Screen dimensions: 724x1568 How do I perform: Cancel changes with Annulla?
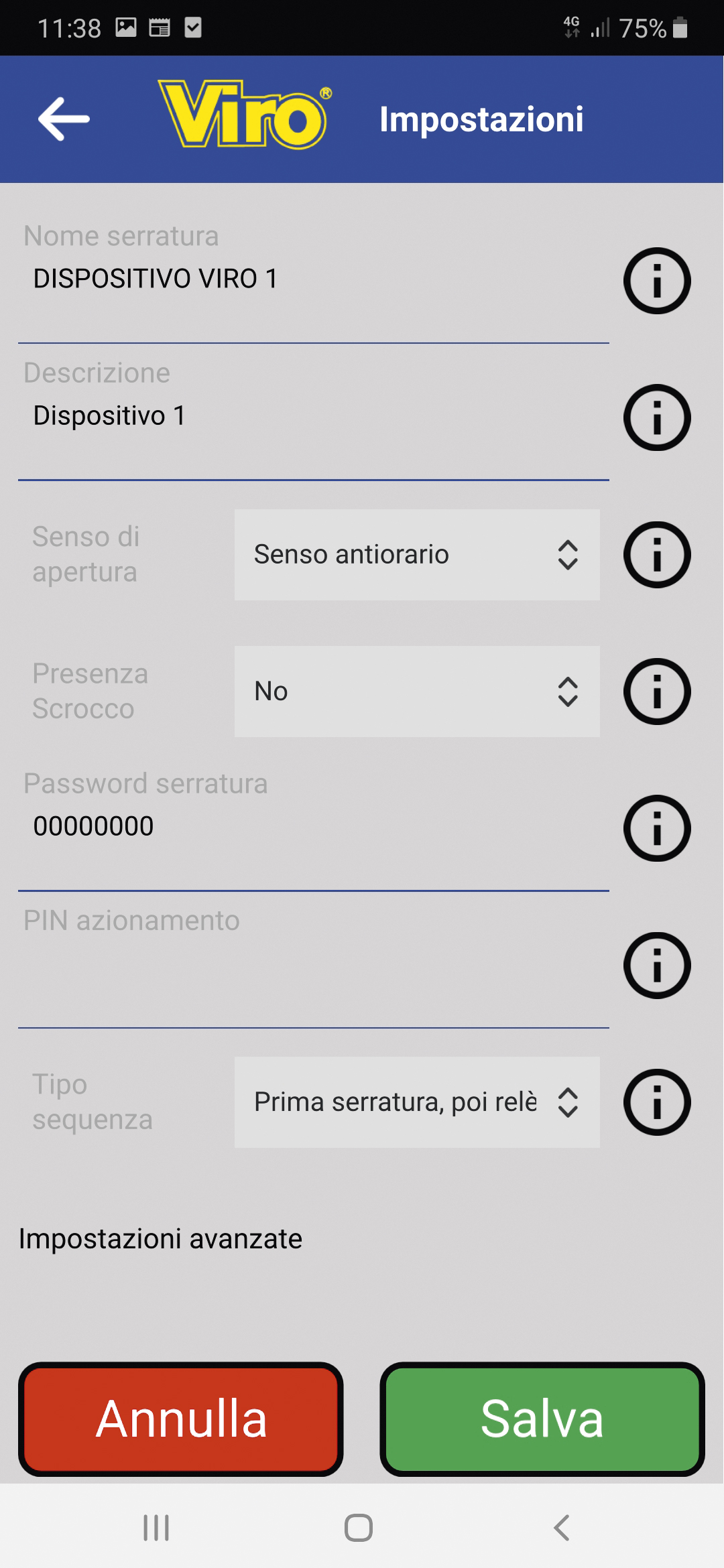pos(181,1419)
